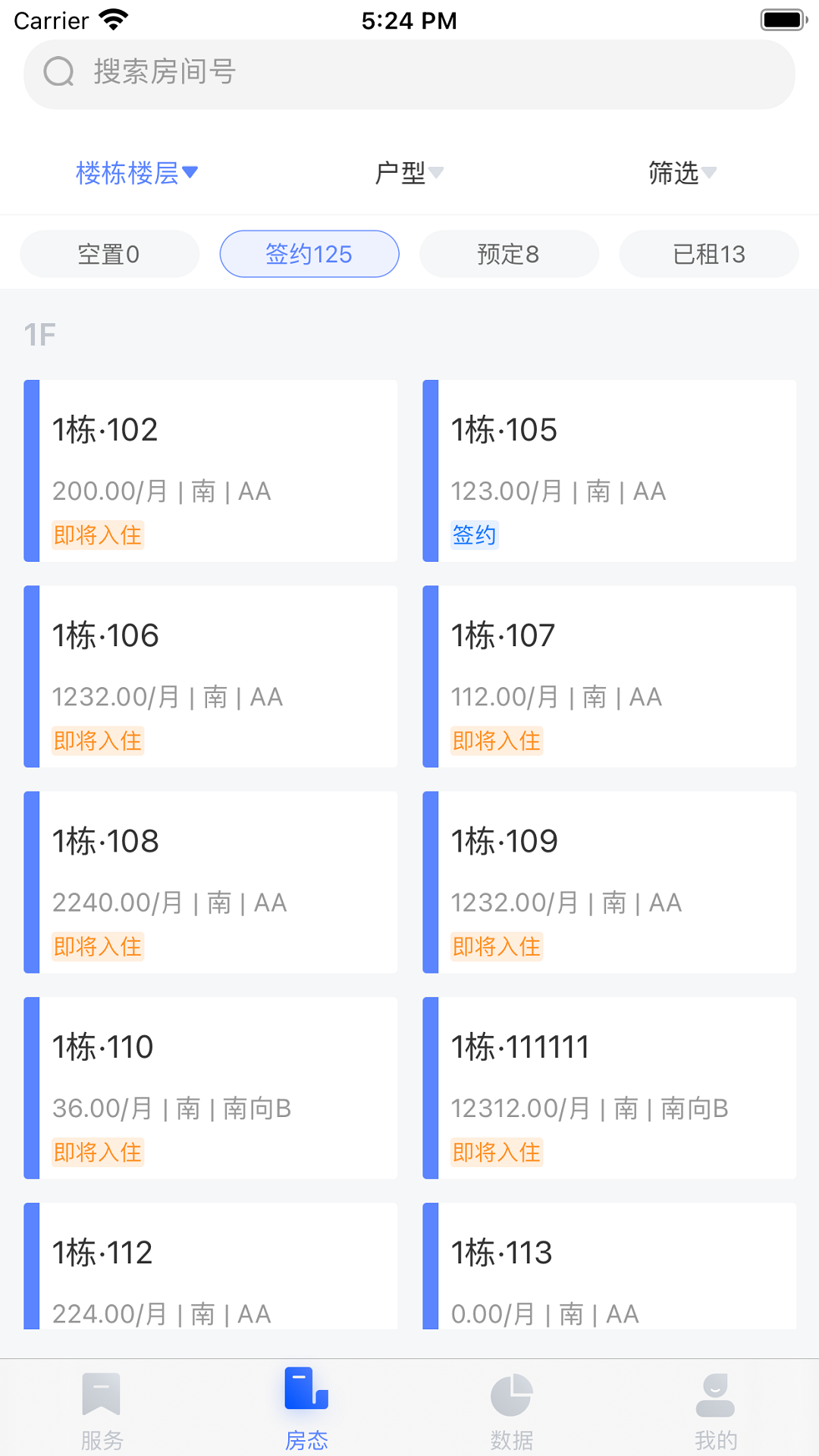Screen dimensions: 819x1456
Task: Switch to the 服务 tab
Action: click(102, 1409)
